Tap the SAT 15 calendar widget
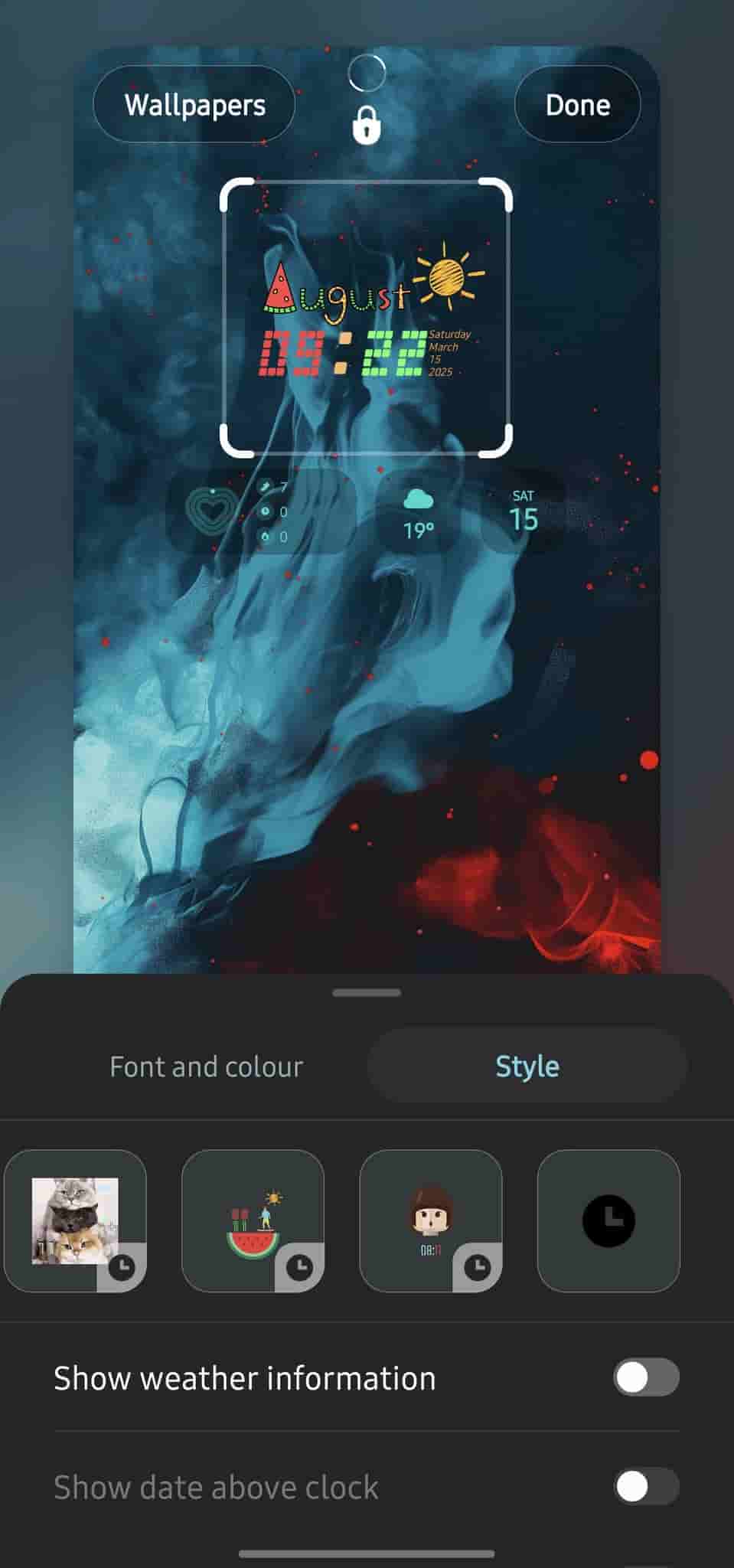The height and width of the screenshot is (1568, 734). tap(524, 511)
